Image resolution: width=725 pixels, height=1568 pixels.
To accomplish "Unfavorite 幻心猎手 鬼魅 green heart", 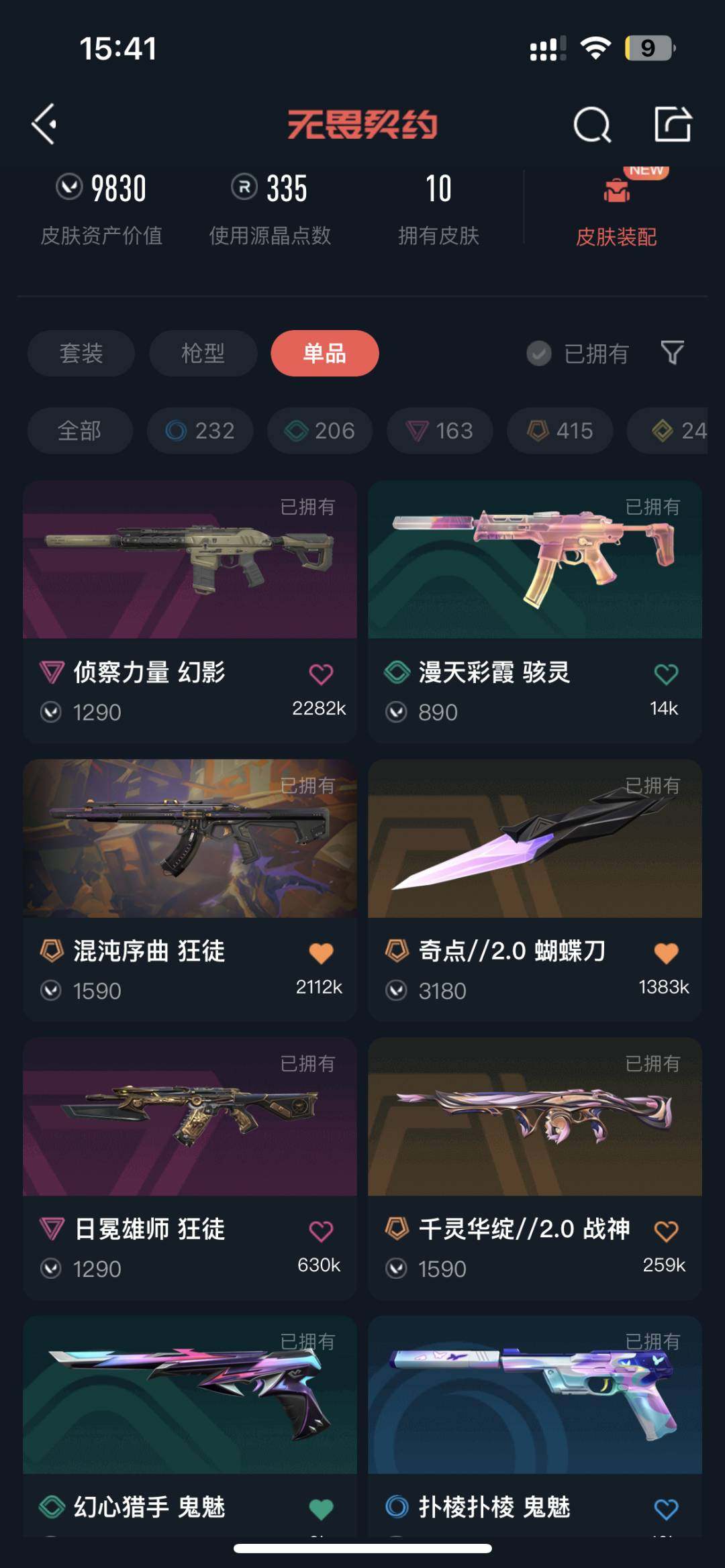I will [320, 1506].
